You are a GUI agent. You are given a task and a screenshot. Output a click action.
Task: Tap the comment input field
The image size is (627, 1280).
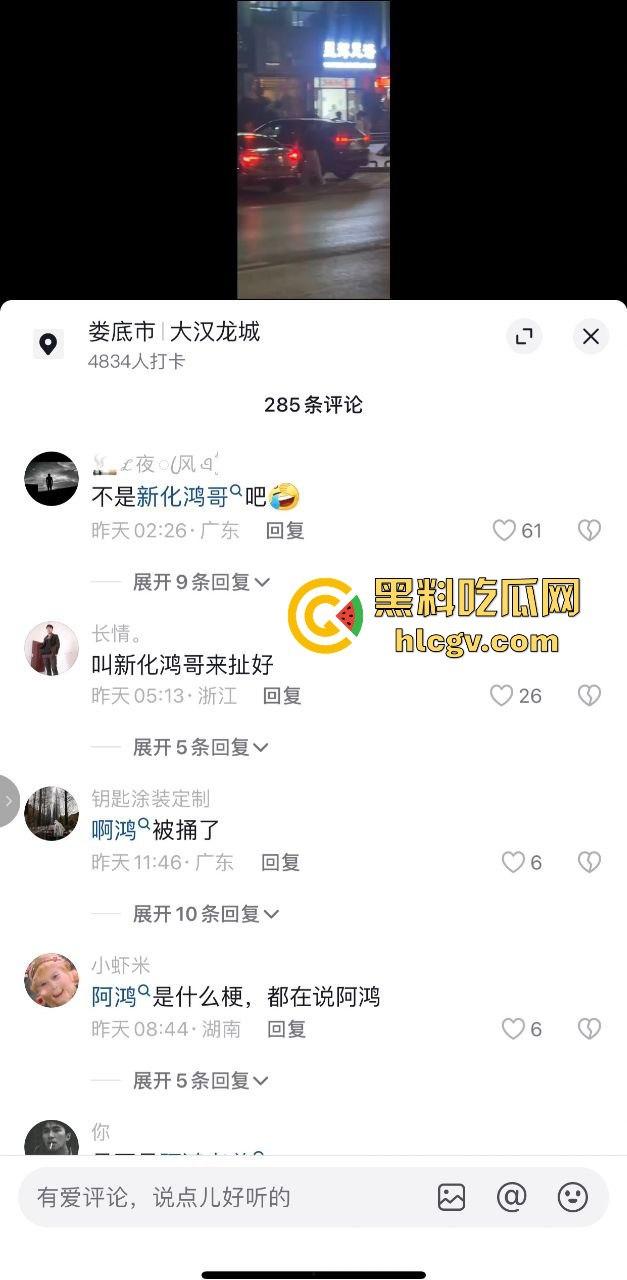[x=220, y=1197]
